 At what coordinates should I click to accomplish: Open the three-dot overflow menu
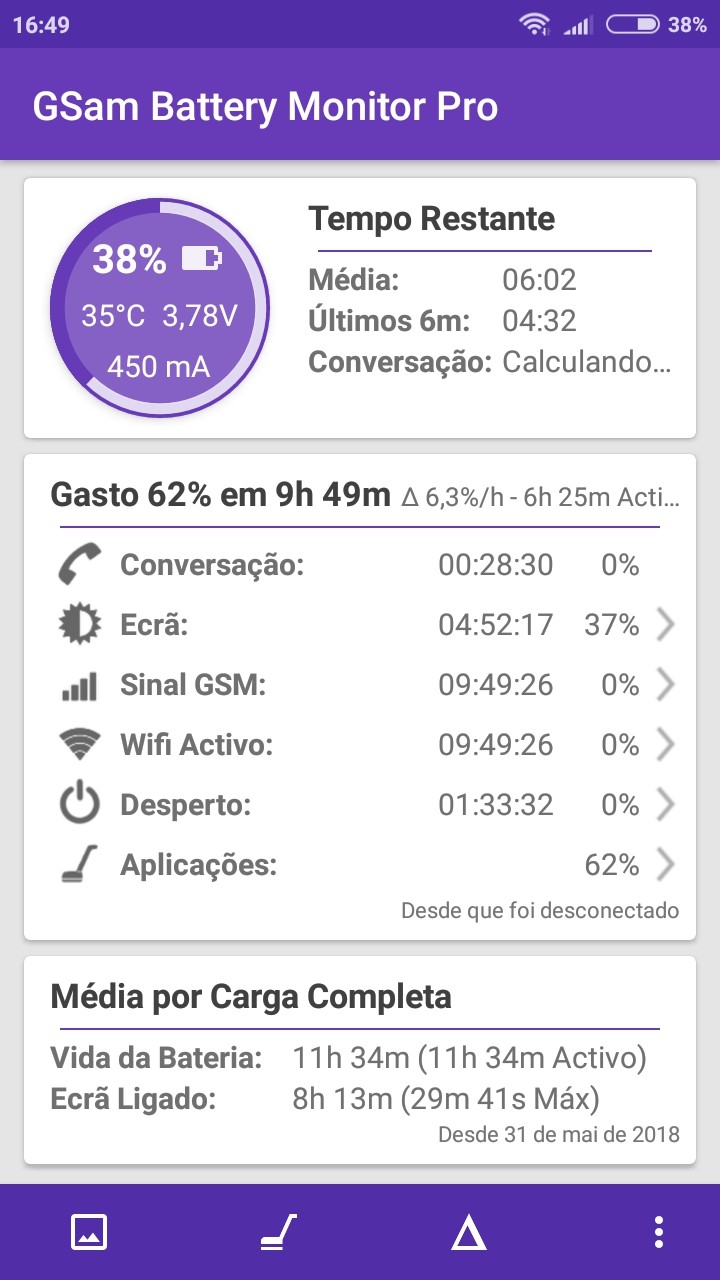coord(658,1232)
